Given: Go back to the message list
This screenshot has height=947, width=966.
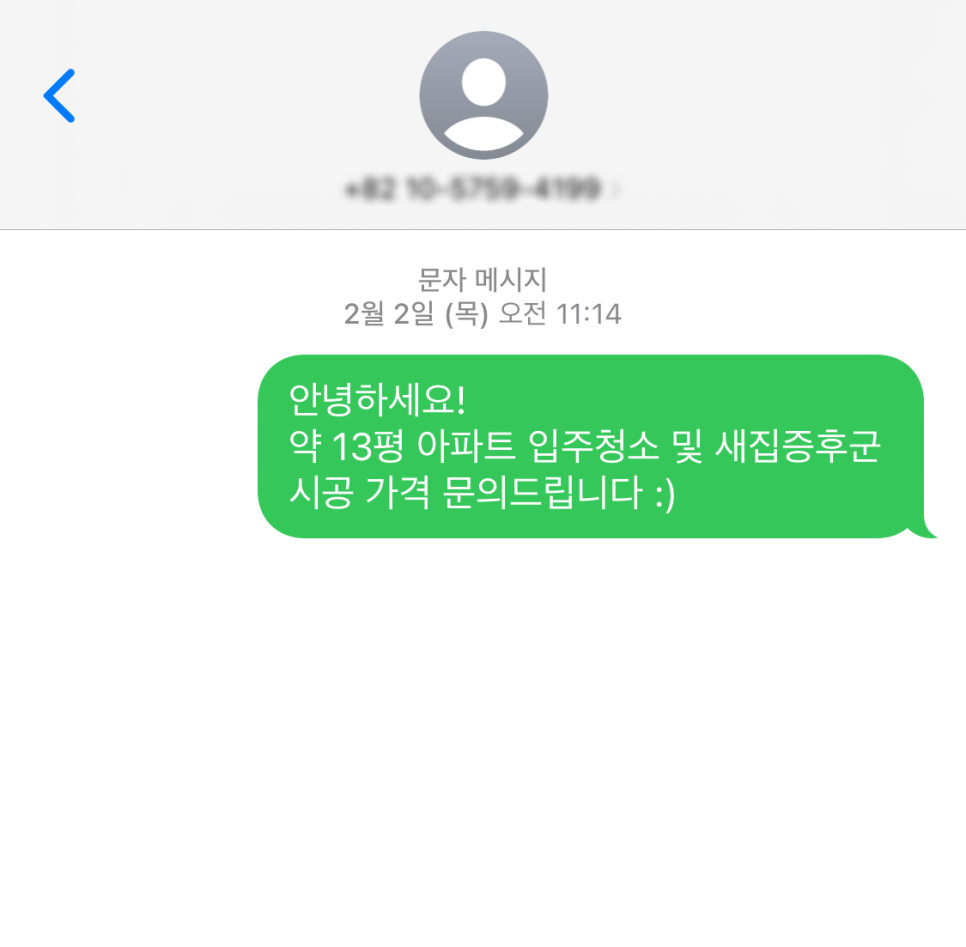Looking at the screenshot, I should (59, 96).
